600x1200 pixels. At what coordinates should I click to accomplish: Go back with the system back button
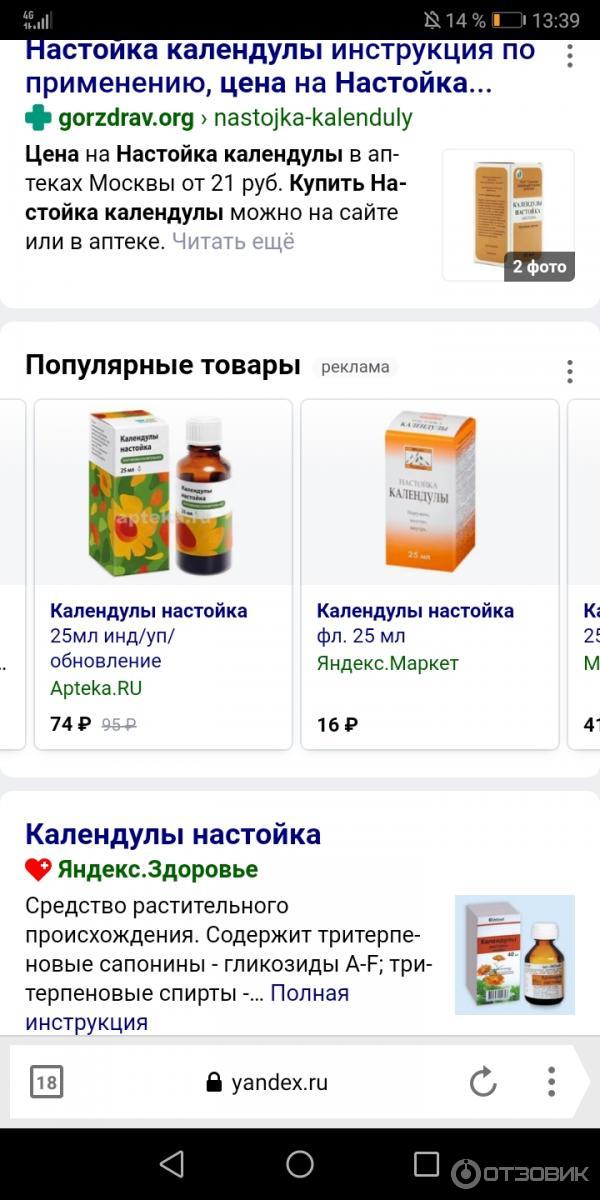click(172, 1163)
